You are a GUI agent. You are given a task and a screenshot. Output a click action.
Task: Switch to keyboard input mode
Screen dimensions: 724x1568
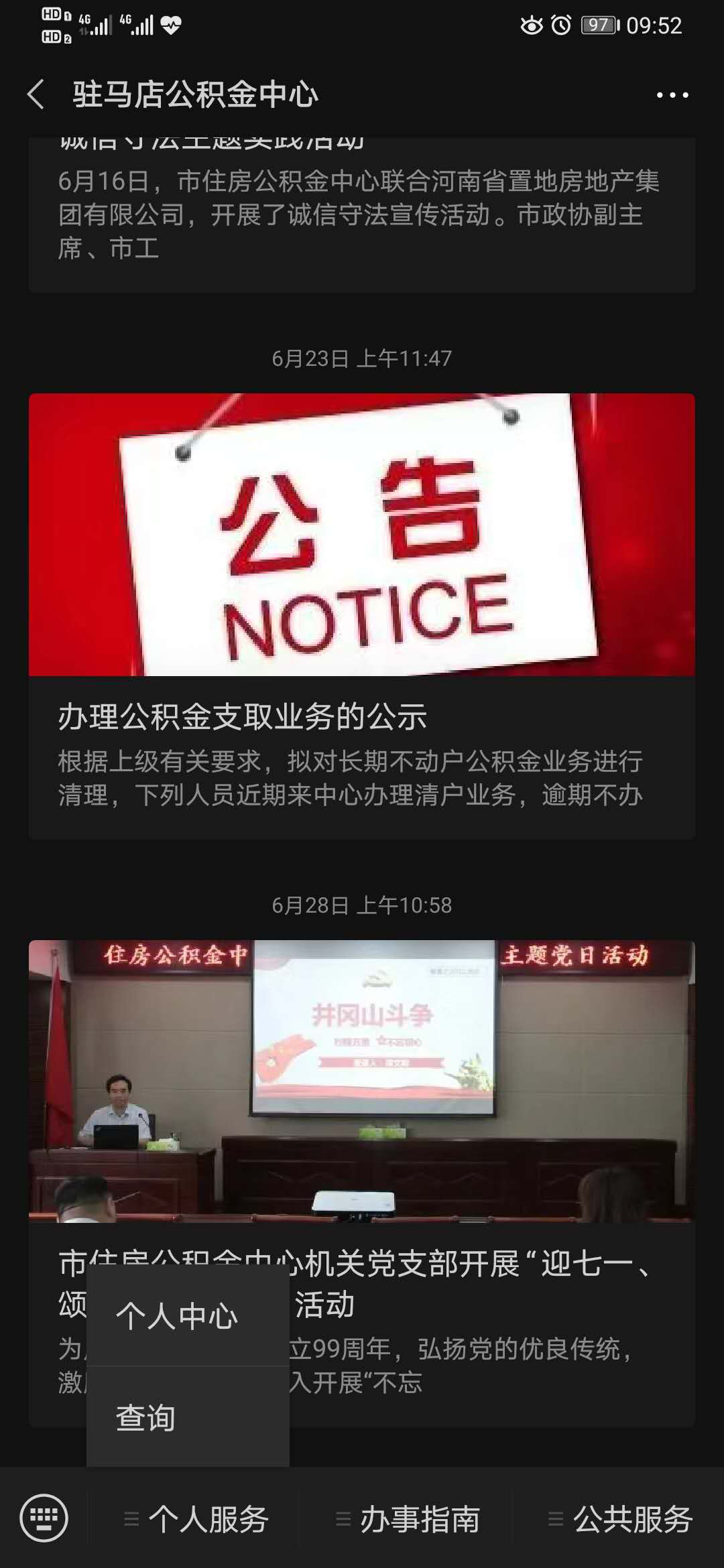tap(44, 1518)
